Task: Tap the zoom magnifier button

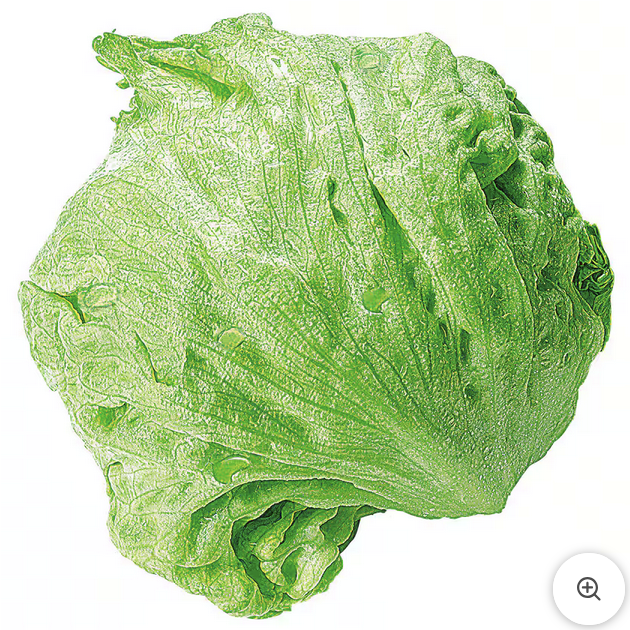Action: (588, 588)
